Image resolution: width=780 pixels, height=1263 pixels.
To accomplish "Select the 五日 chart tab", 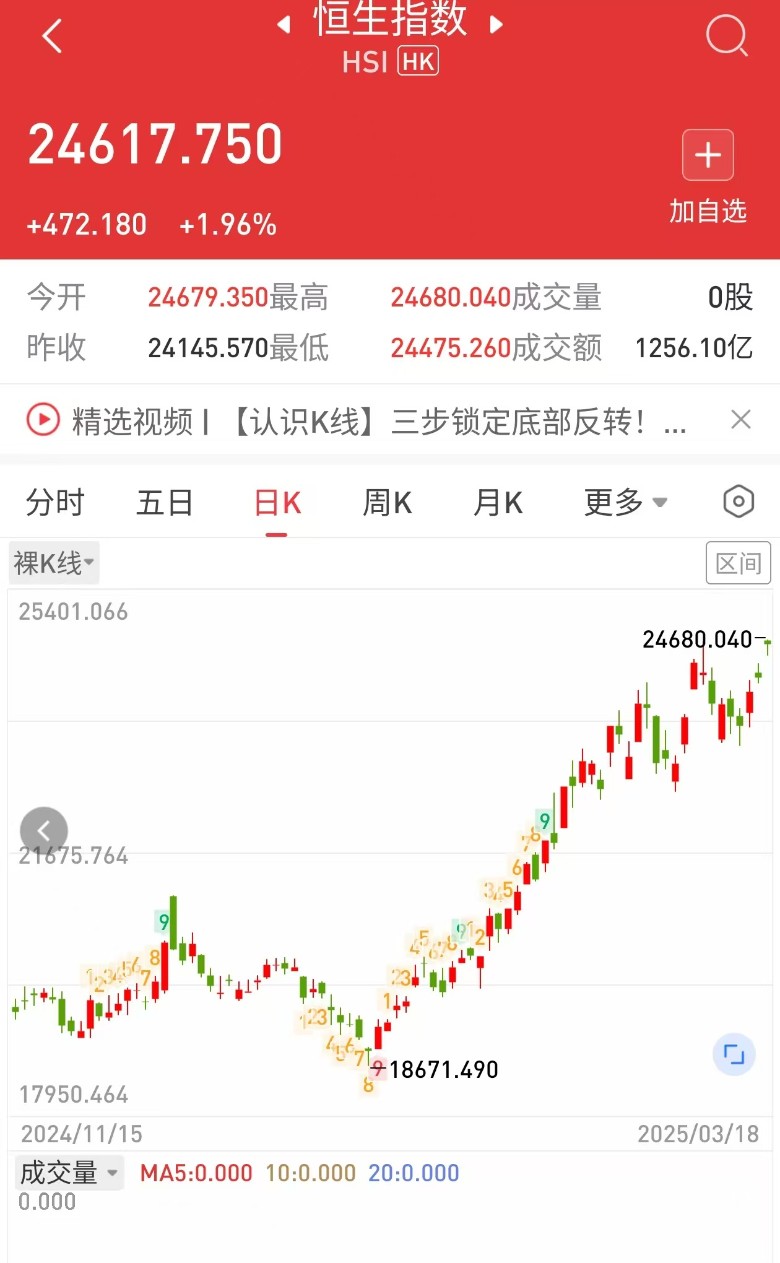I will point(164,502).
